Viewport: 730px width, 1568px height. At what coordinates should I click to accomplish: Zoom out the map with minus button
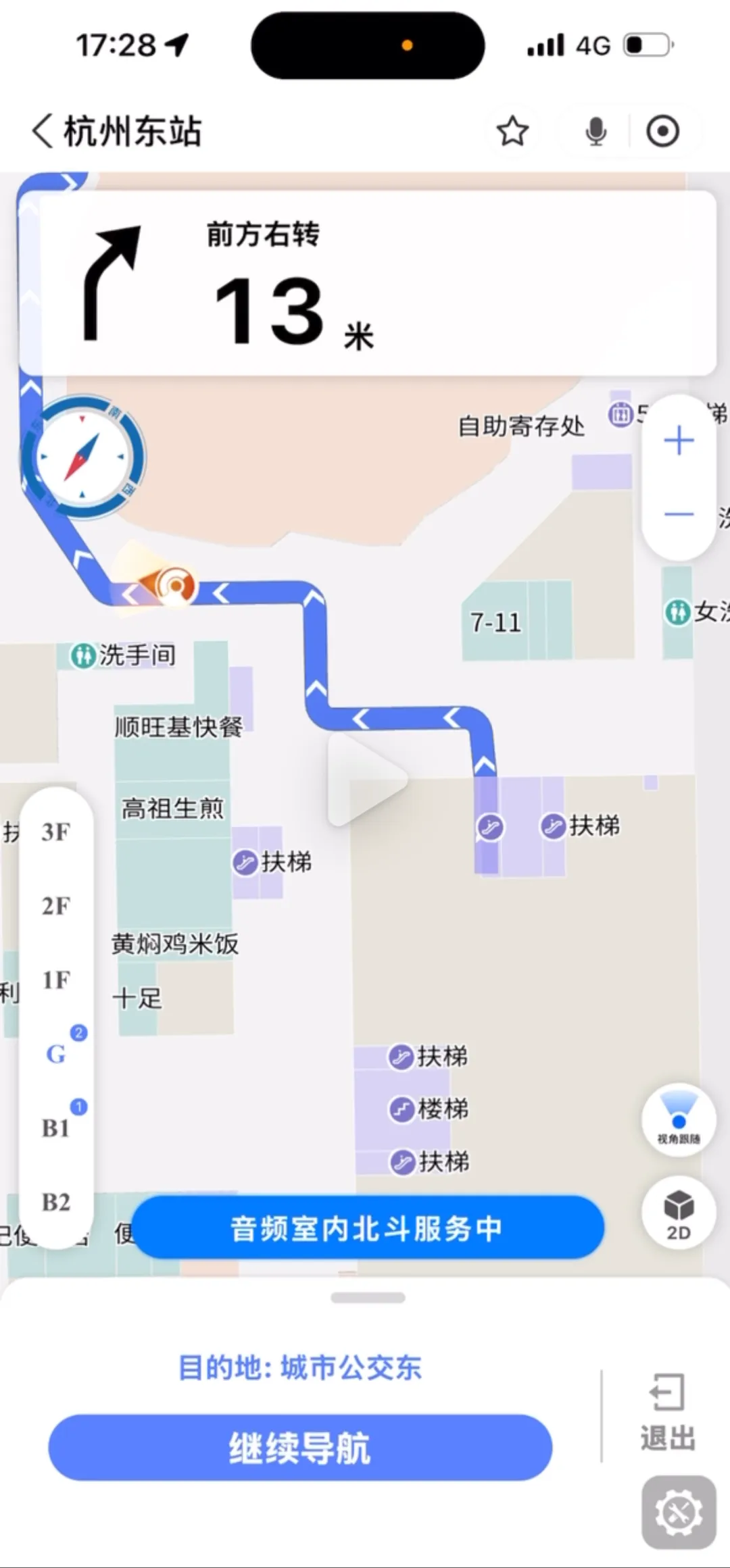[x=679, y=515]
